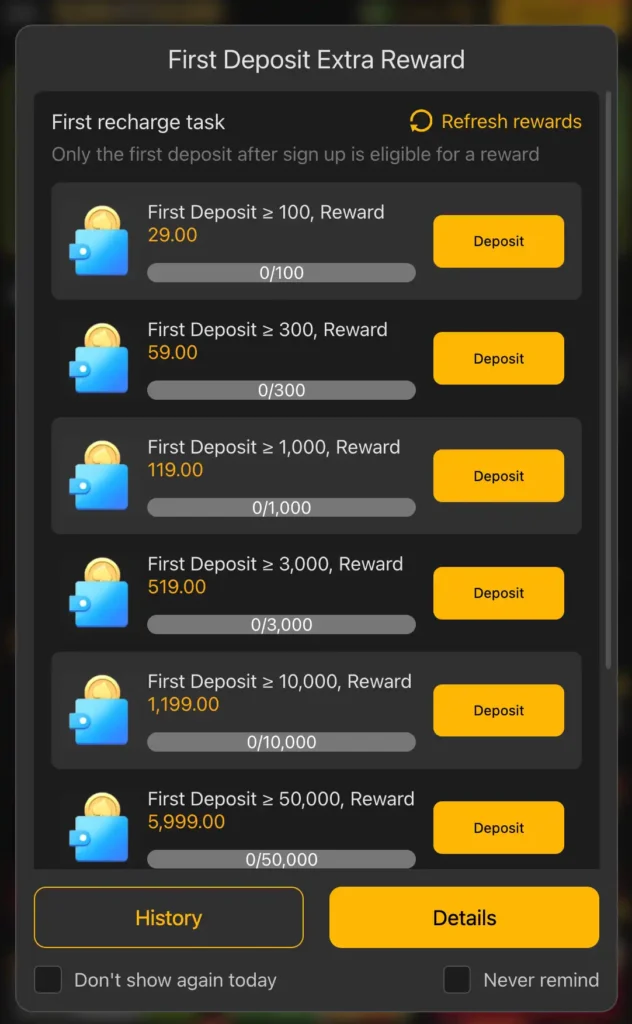This screenshot has height=1024, width=632.
Task: View reward Details
Action: (x=464, y=917)
